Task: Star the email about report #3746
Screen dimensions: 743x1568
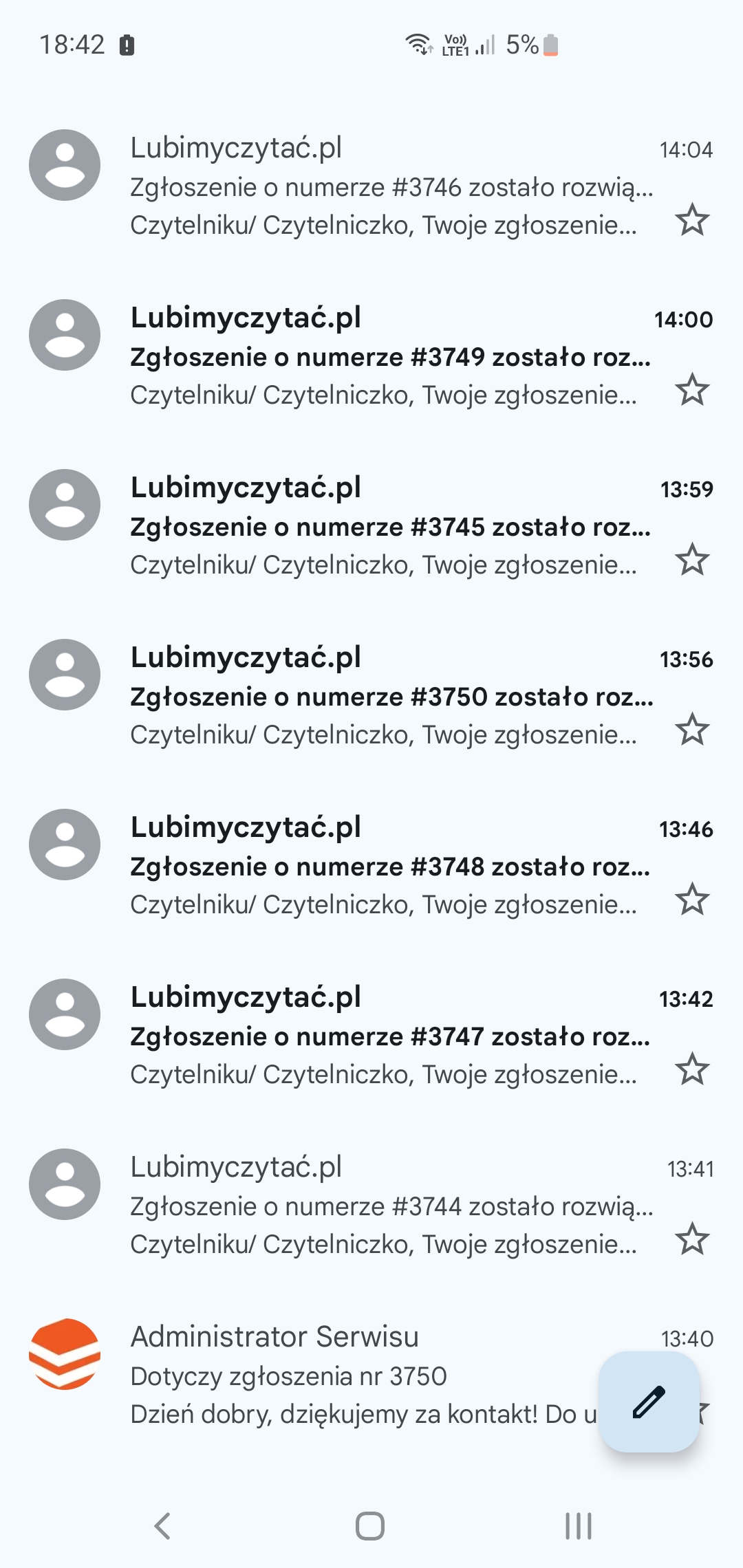Action: 691,220
